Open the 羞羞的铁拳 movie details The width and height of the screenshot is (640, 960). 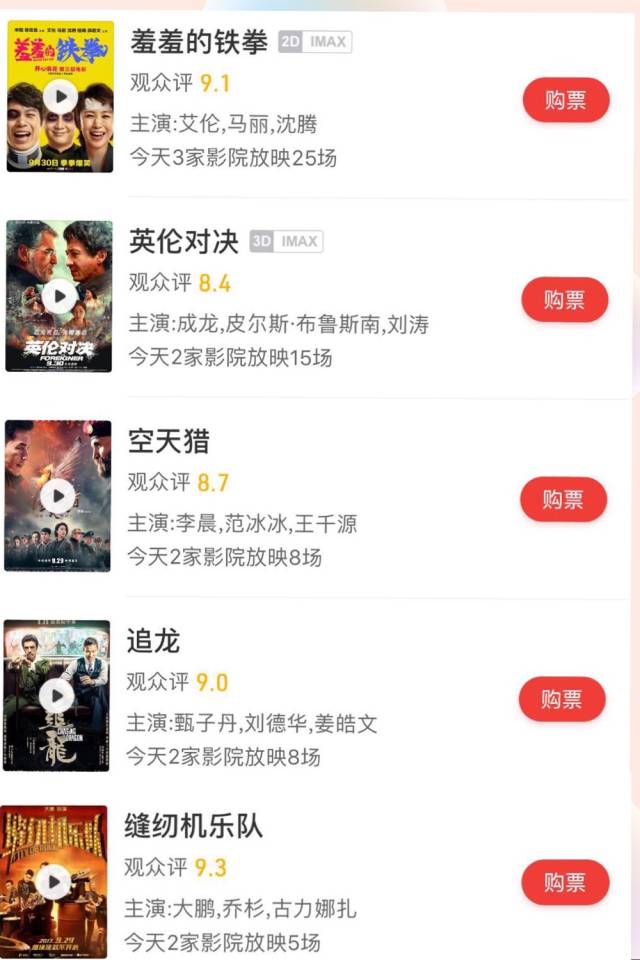199,42
